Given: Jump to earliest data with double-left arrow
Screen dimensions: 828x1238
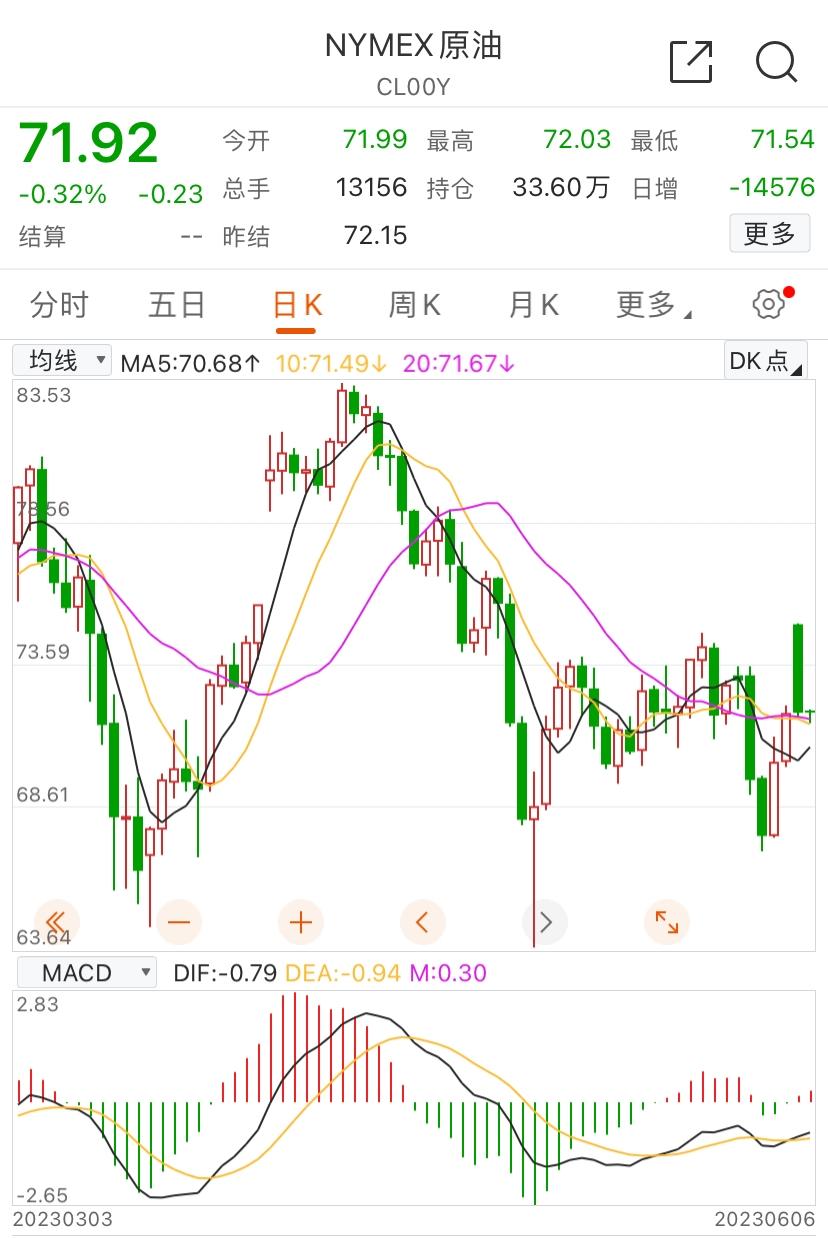Looking at the screenshot, I should click(x=57, y=922).
